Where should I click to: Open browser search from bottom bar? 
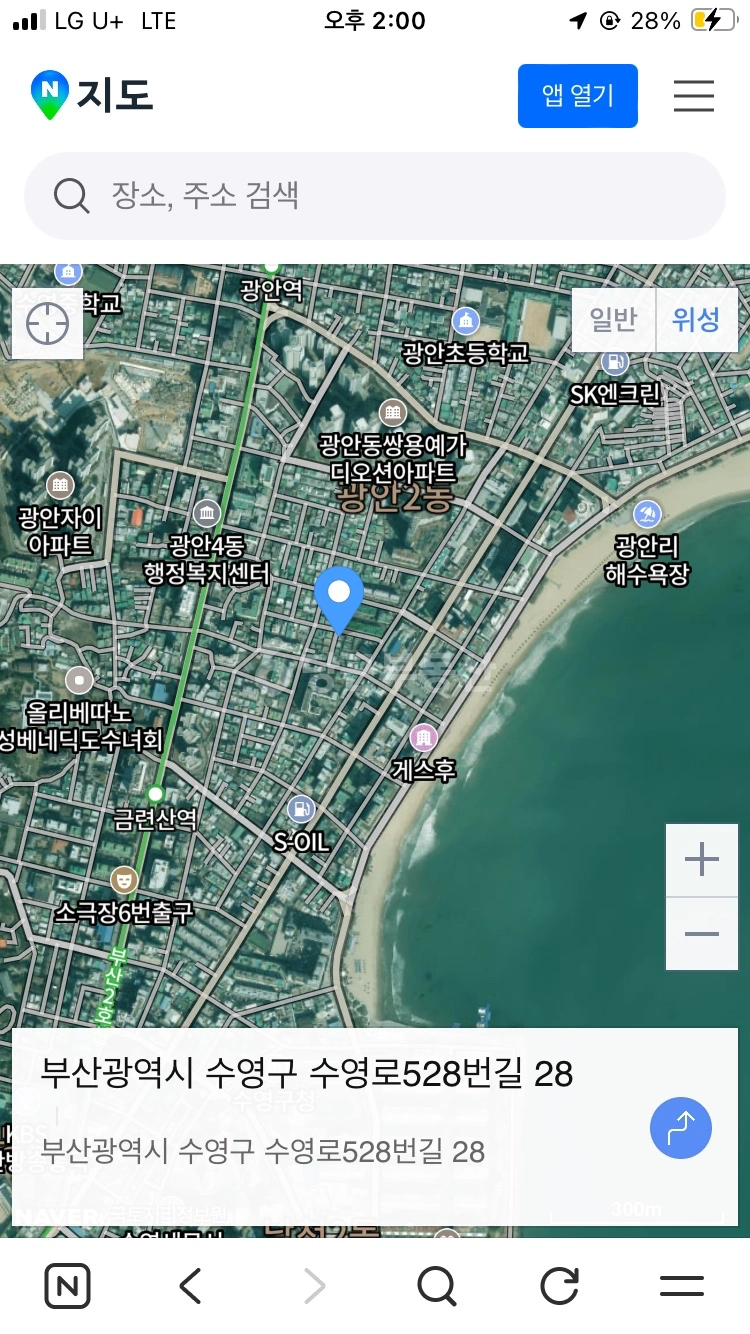pos(437,1286)
